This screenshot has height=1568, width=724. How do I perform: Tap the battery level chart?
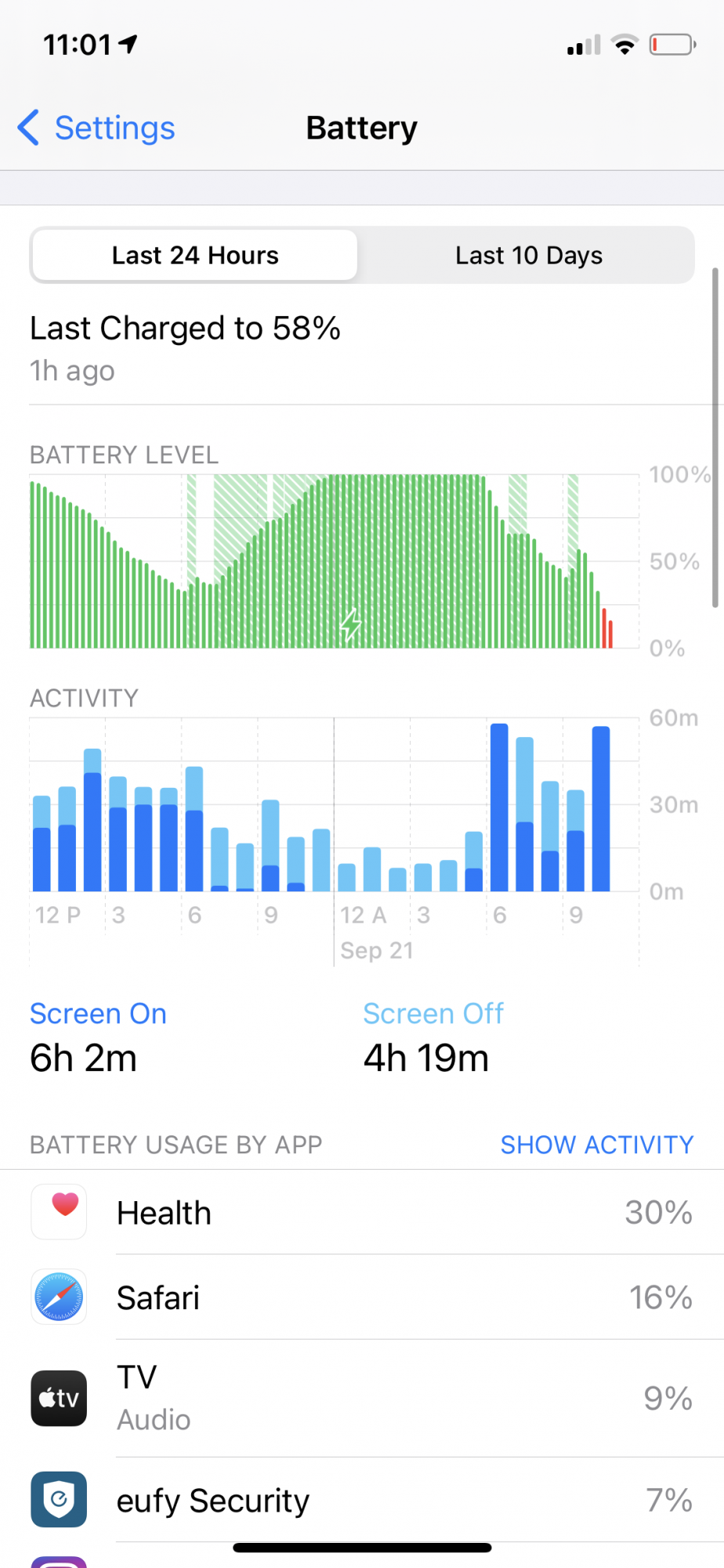click(334, 561)
